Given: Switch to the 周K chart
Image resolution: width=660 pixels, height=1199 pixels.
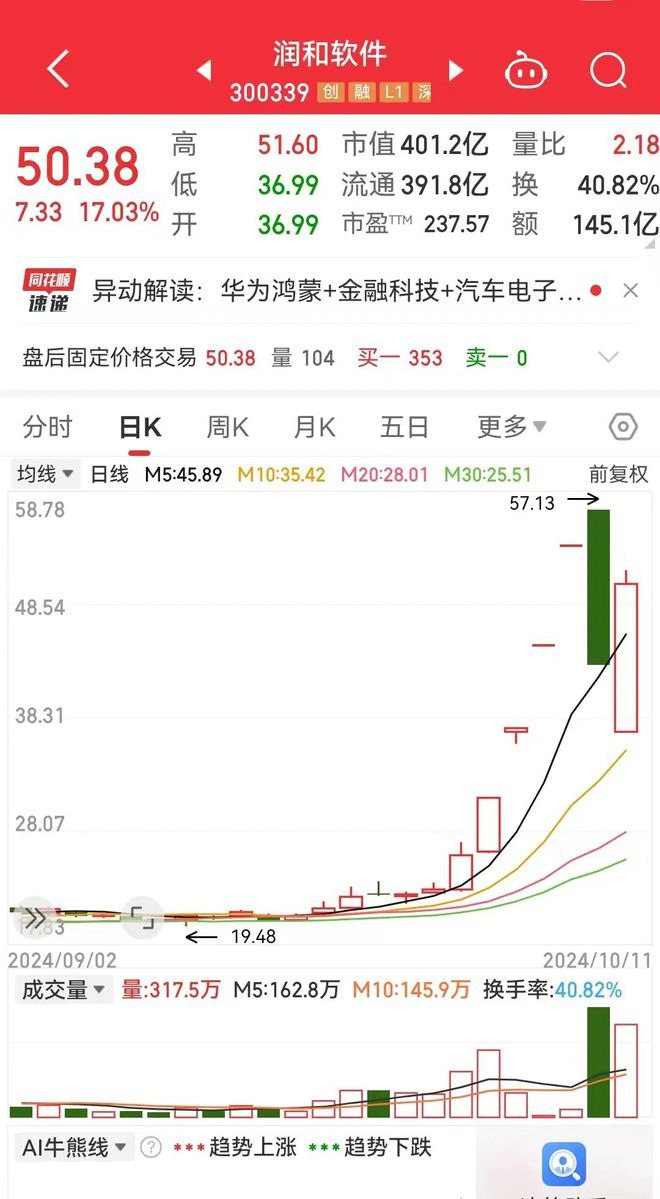Looking at the screenshot, I should [227, 427].
